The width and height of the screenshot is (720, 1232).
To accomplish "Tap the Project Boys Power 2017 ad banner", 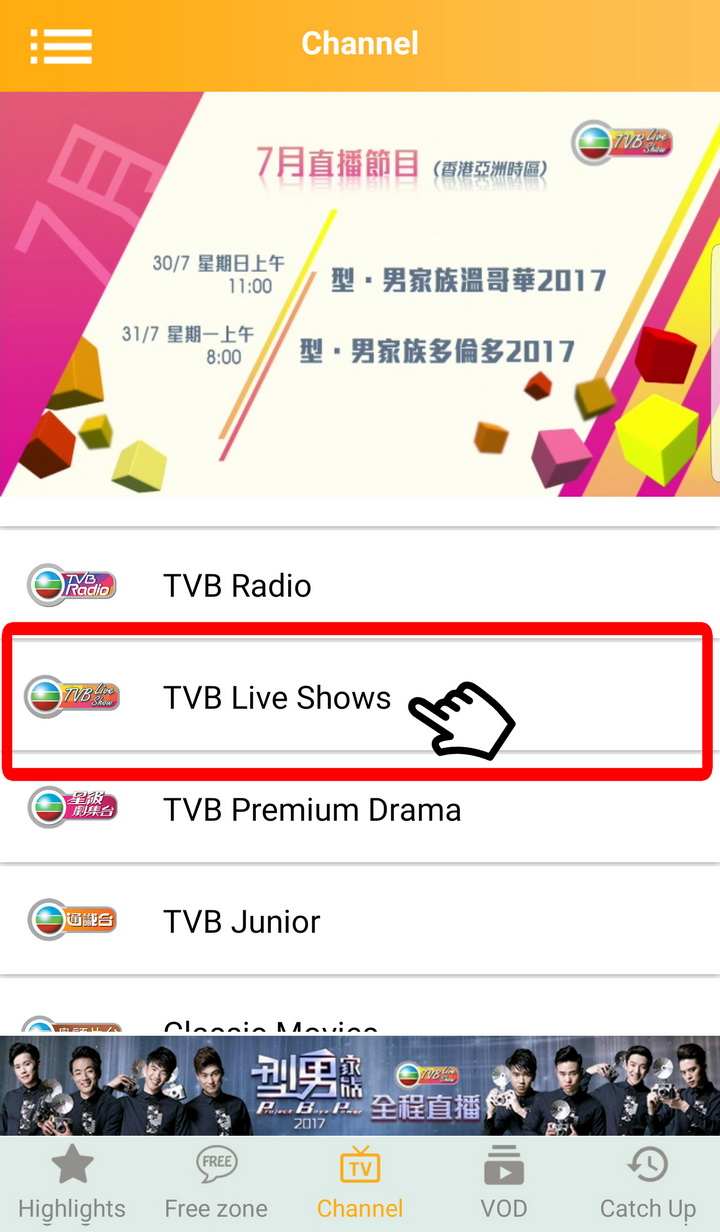I will 360,1085.
